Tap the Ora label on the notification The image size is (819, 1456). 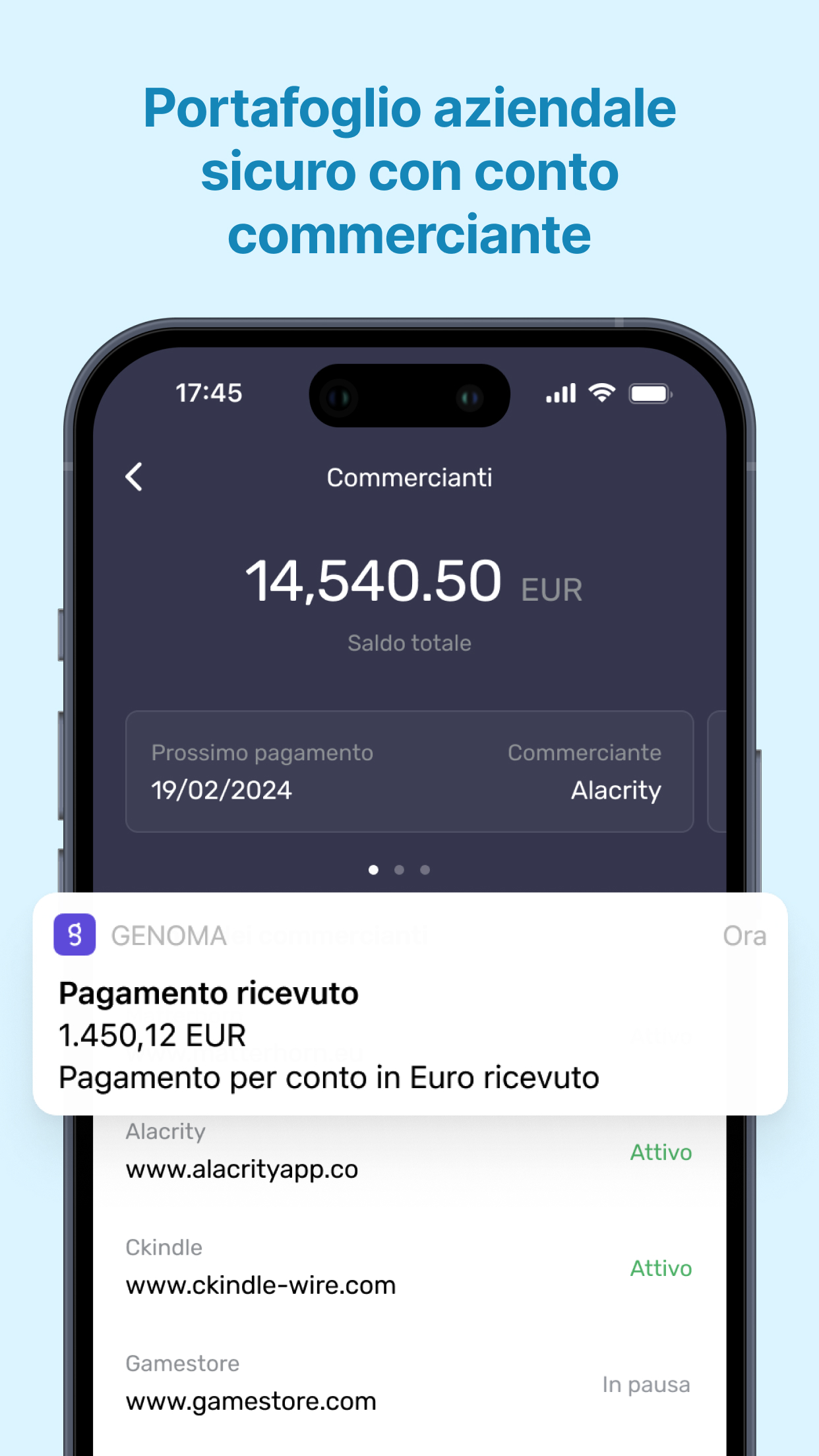[744, 934]
